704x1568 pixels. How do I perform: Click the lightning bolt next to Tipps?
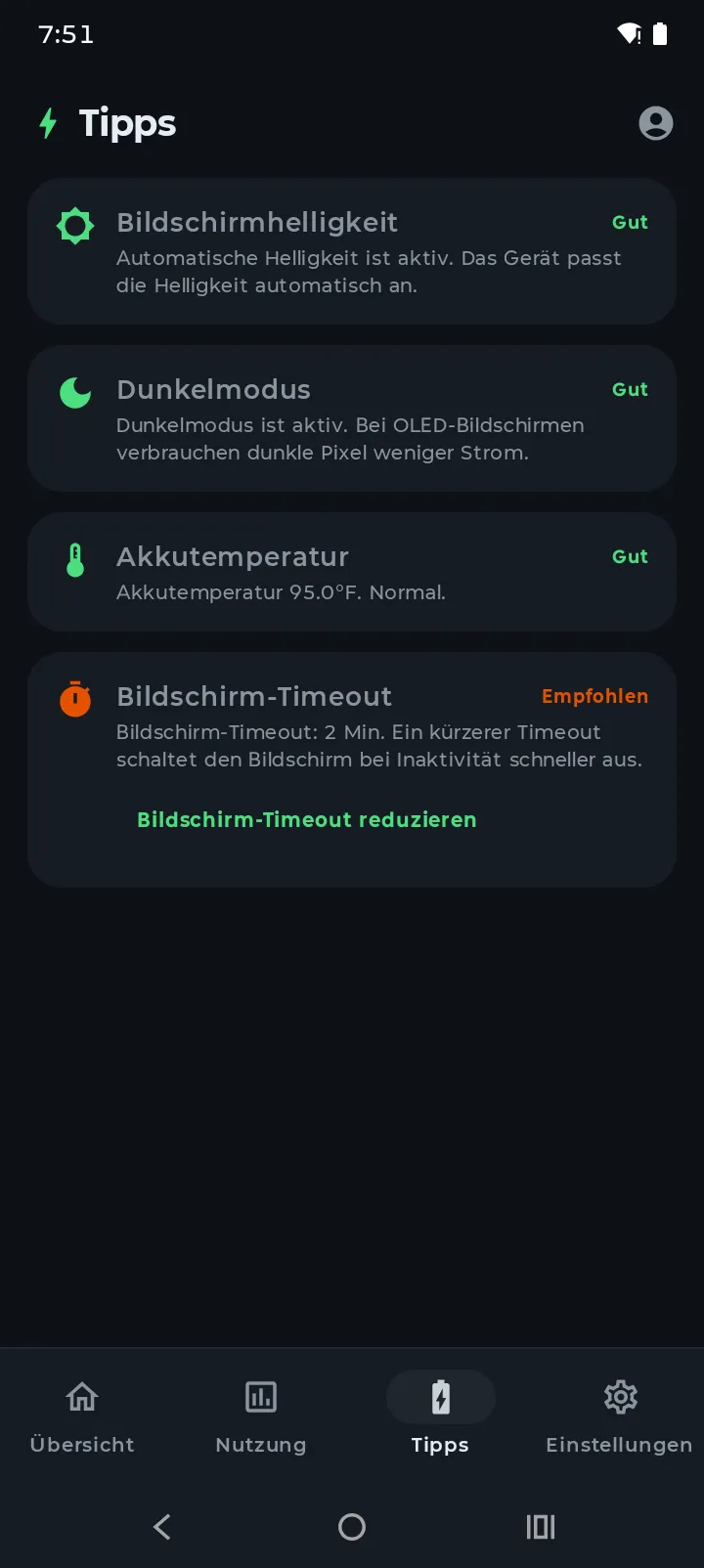click(47, 123)
